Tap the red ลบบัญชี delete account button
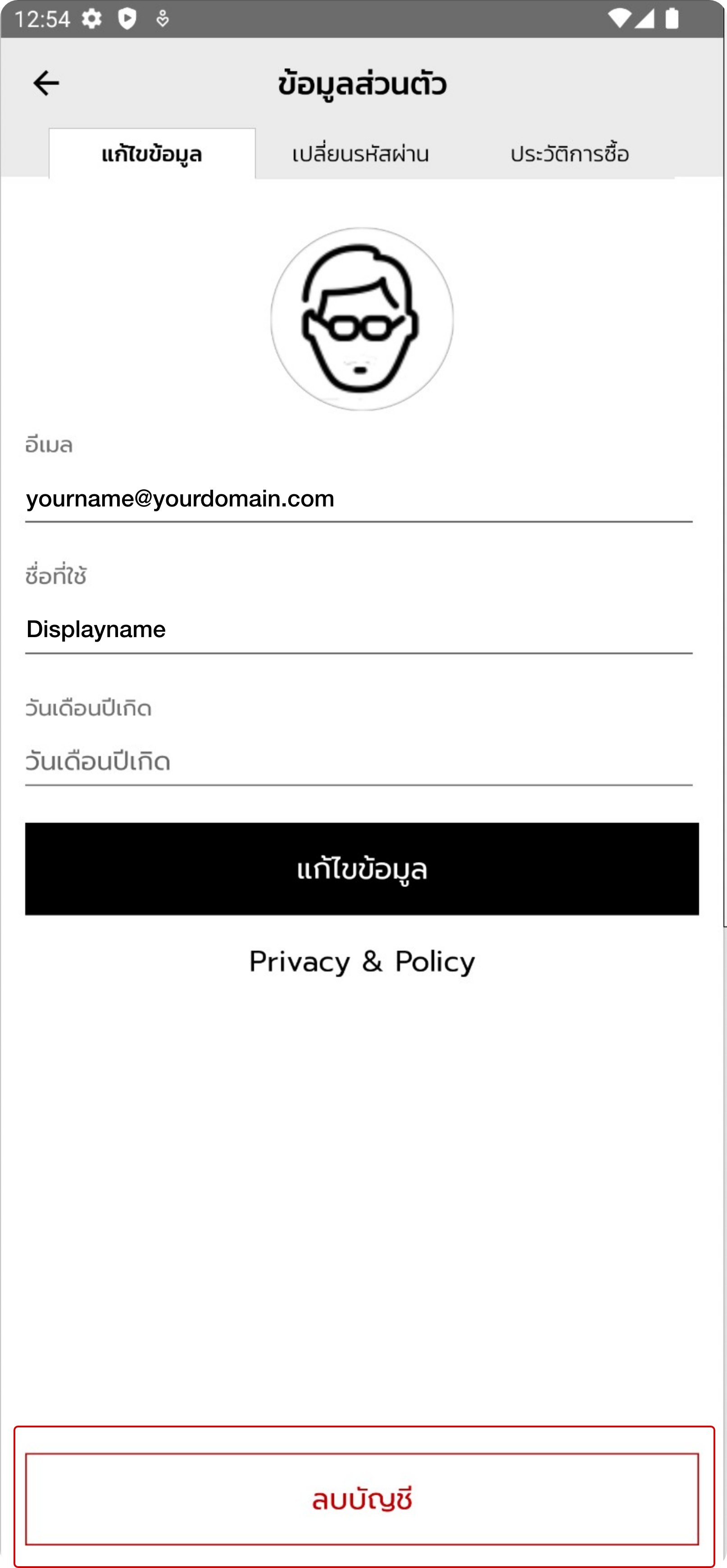Viewport: 727px width, 1568px height. pyautogui.click(x=362, y=1499)
